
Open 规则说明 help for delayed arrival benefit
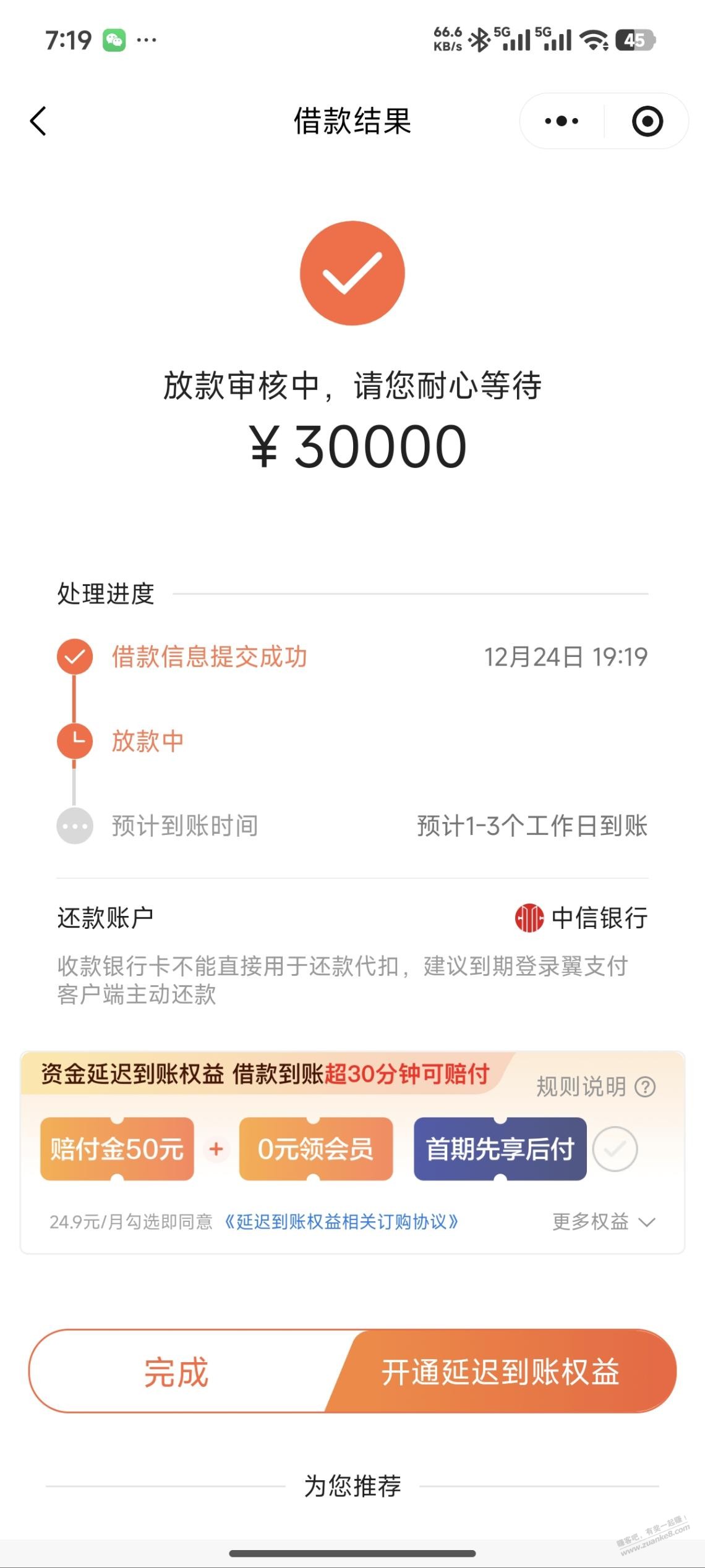(x=595, y=1087)
